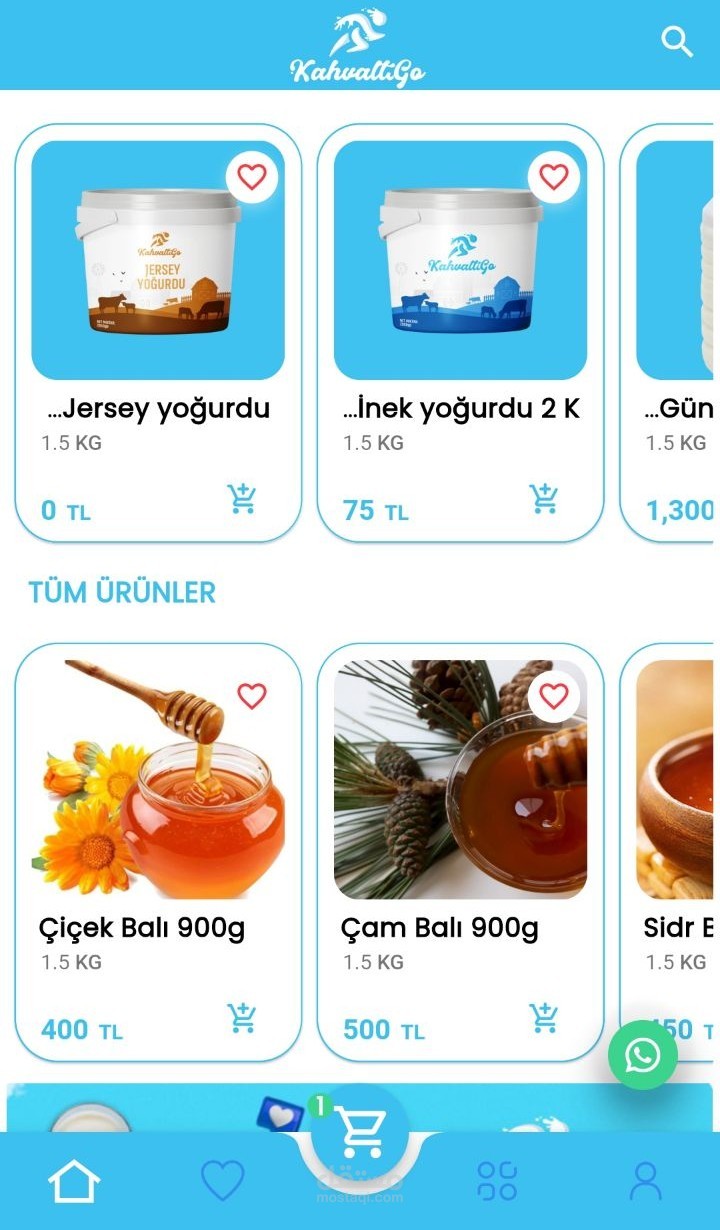Image resolution: width=720 pixels, height=1230 pixels.
Task: Open the shopping cart button
Action: point(360,1133)
